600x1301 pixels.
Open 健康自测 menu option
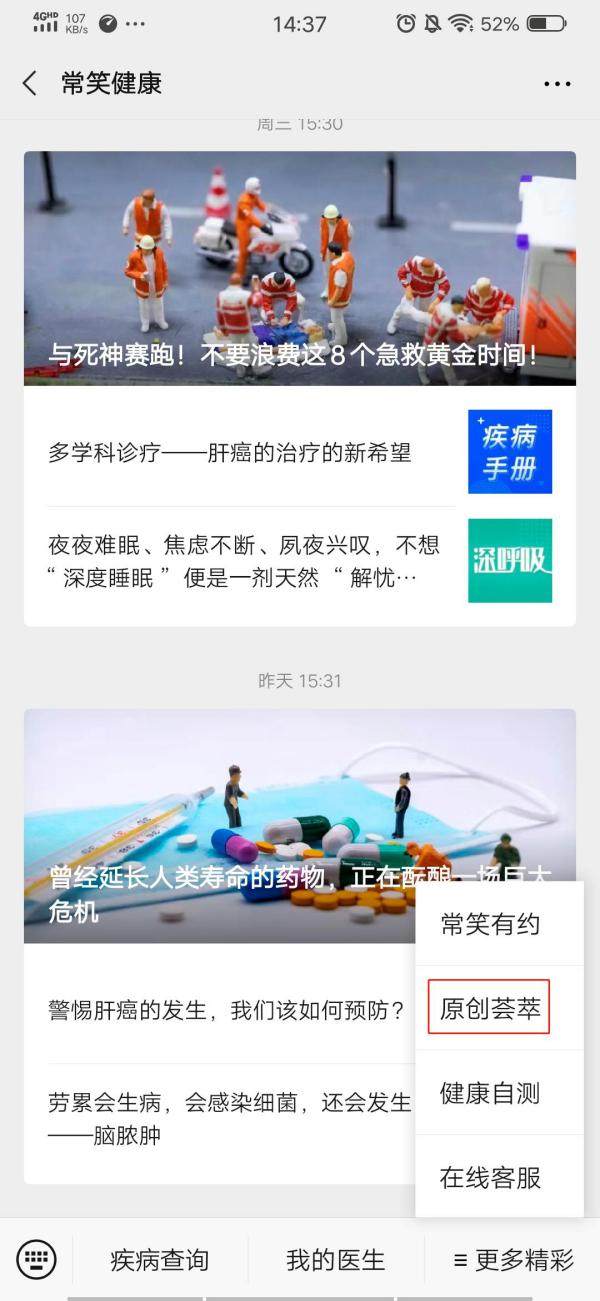click(490, 1093)
